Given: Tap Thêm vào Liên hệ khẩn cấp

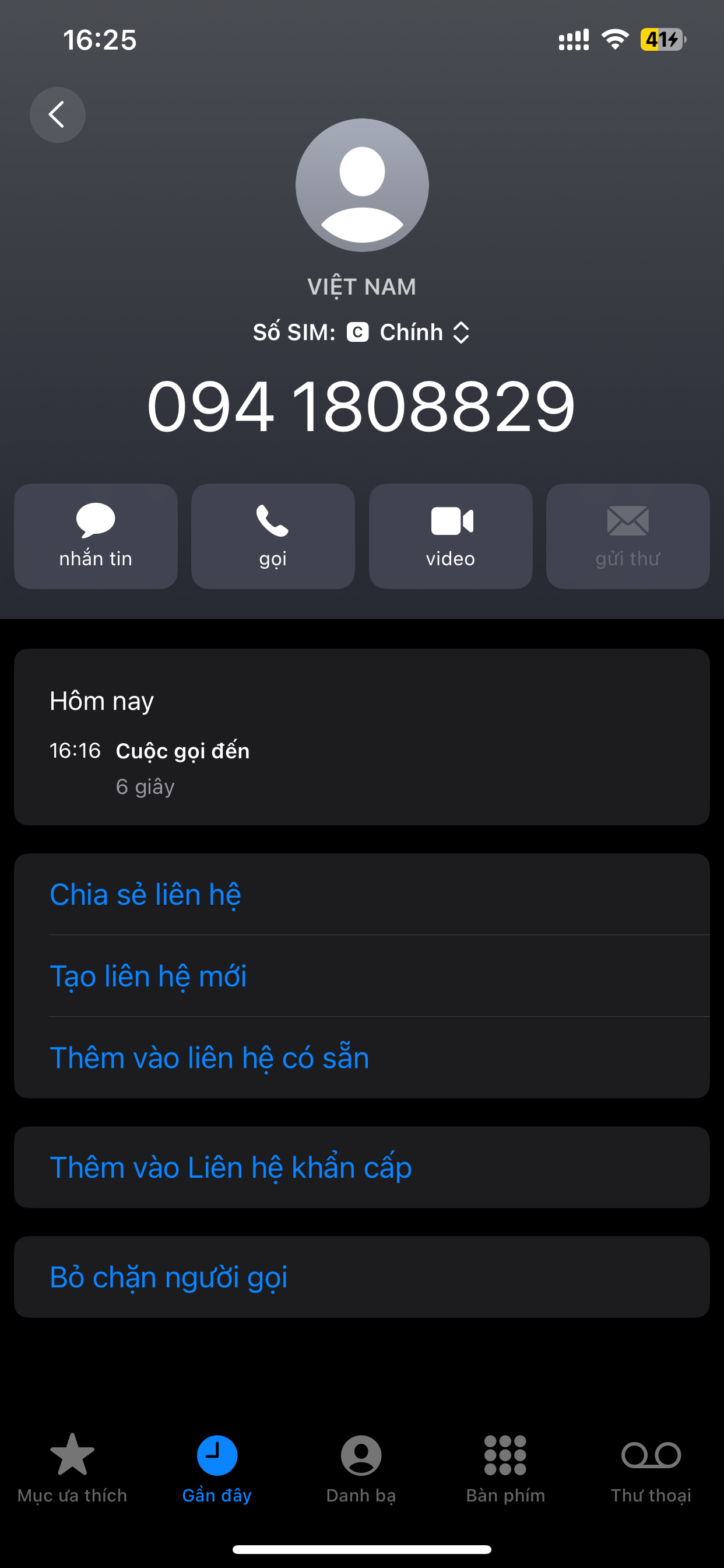Looking at the screenshot, I should coord(231,1167).
